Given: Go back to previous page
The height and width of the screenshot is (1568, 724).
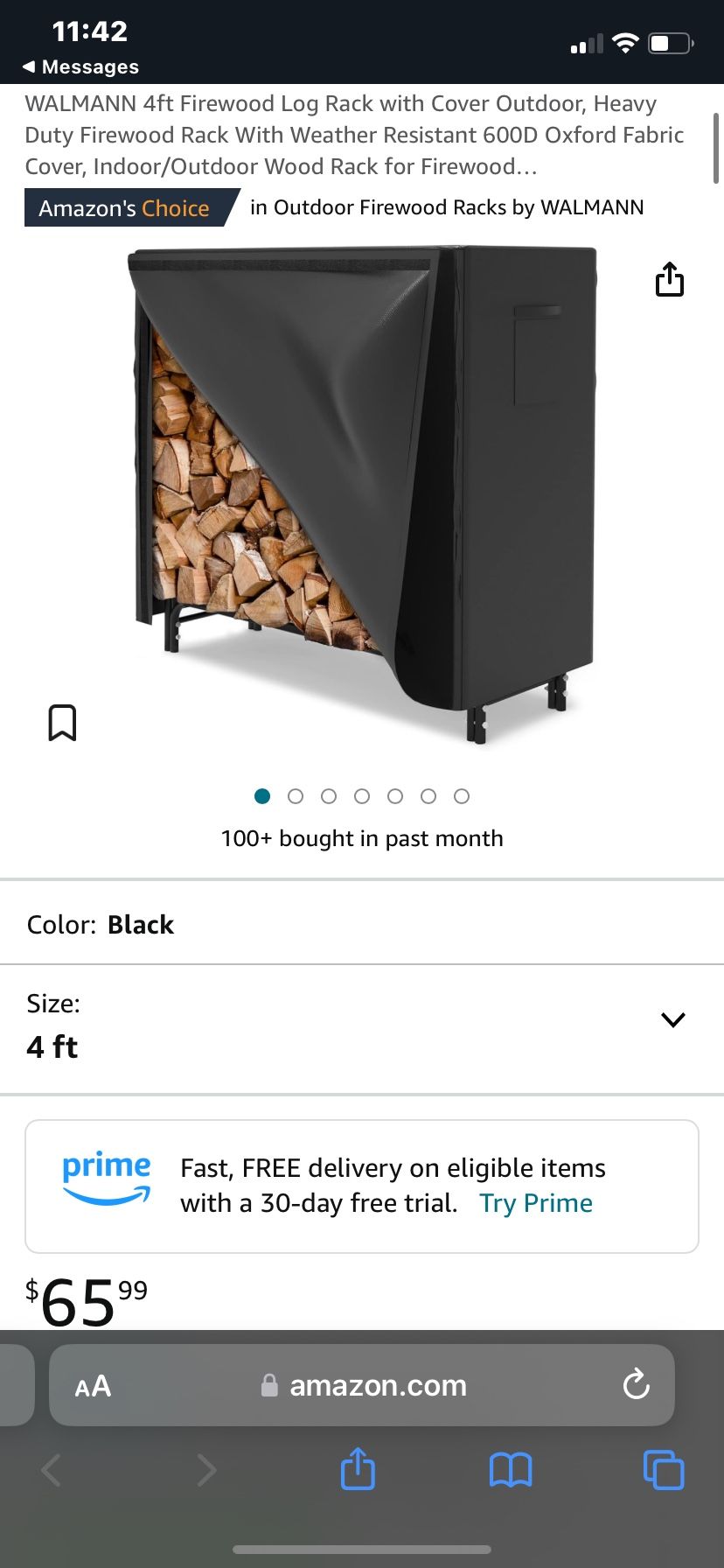Looking at the screenshot, I should 52,1470.
